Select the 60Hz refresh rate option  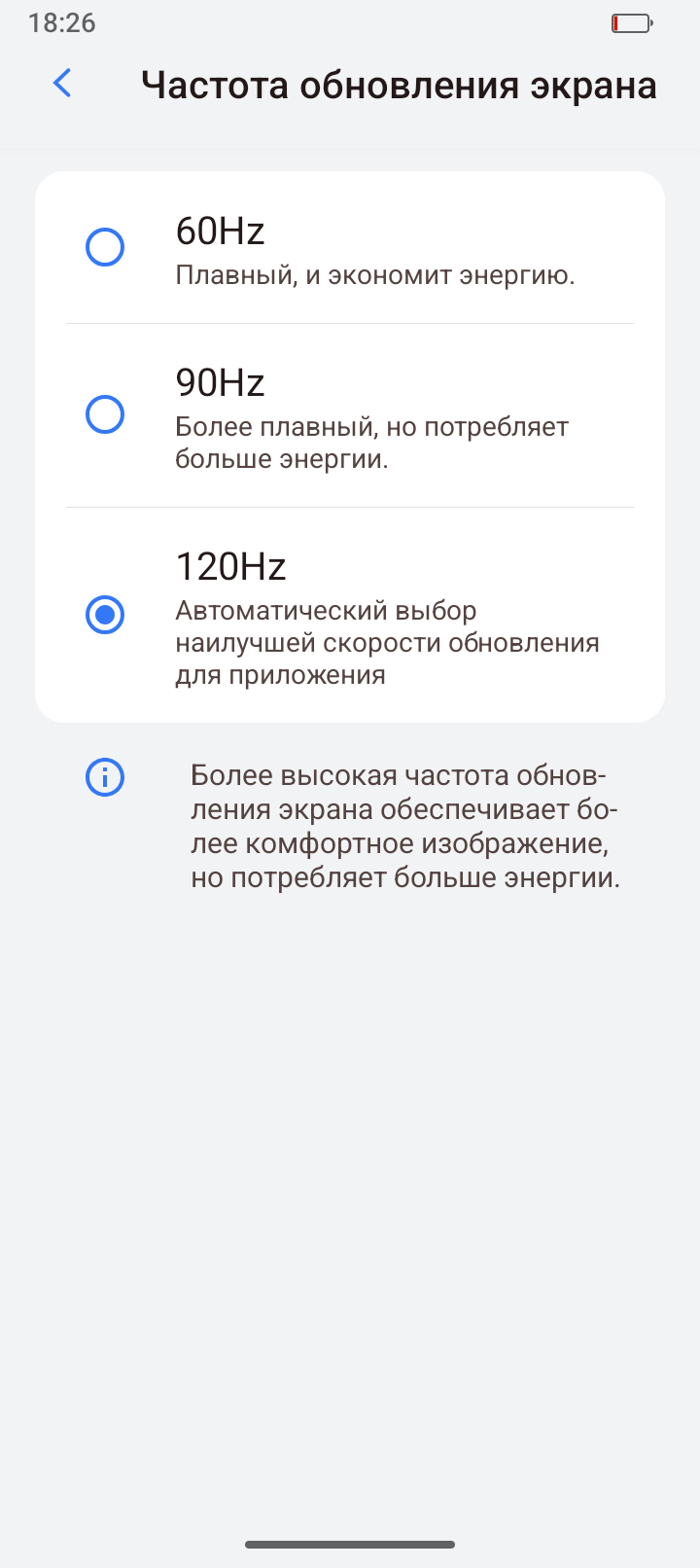pos(105,248)
